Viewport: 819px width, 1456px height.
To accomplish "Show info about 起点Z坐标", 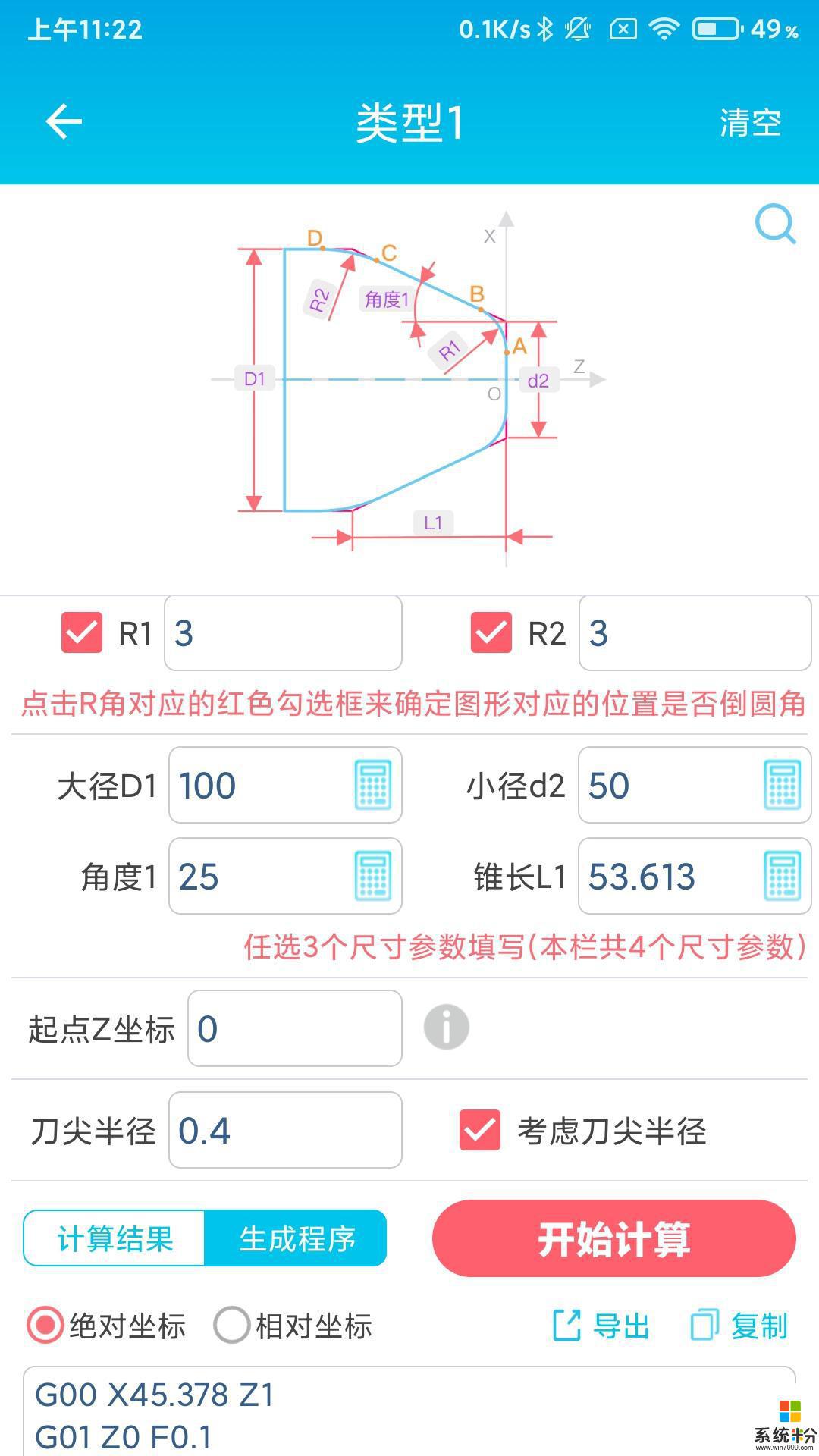I will click(x=446, y=1028).
